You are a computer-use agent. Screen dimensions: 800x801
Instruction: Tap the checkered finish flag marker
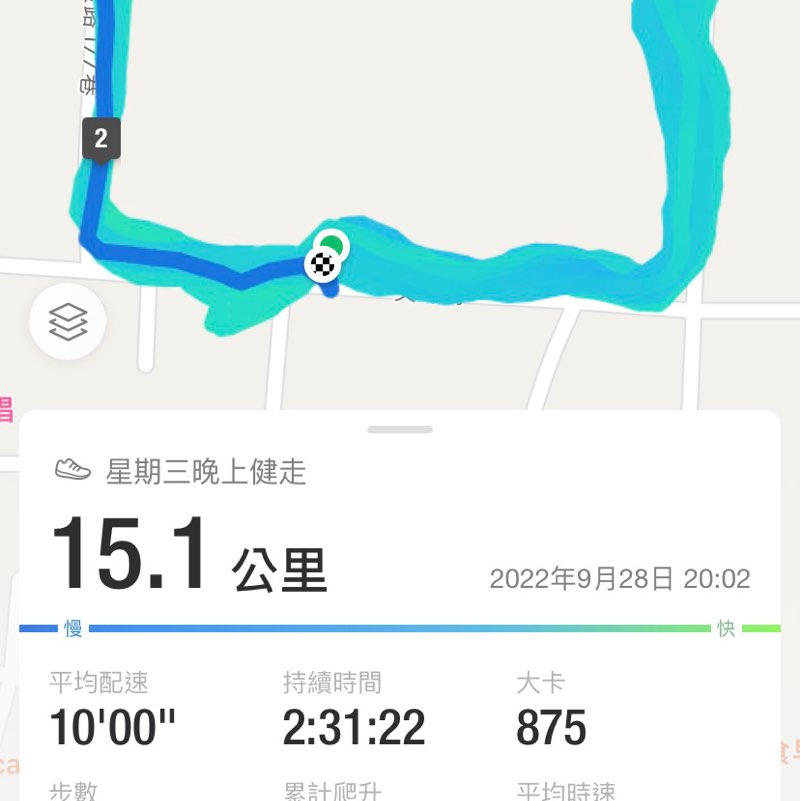pyautogui.click(x=323, y=264)
